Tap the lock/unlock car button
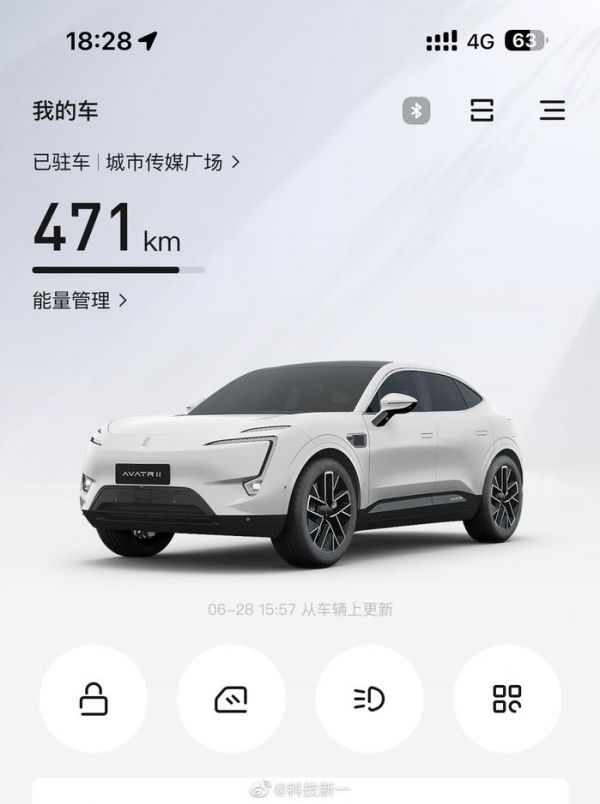Image resolution: width=600 pixels, height=804 pixels. point(93,699)
